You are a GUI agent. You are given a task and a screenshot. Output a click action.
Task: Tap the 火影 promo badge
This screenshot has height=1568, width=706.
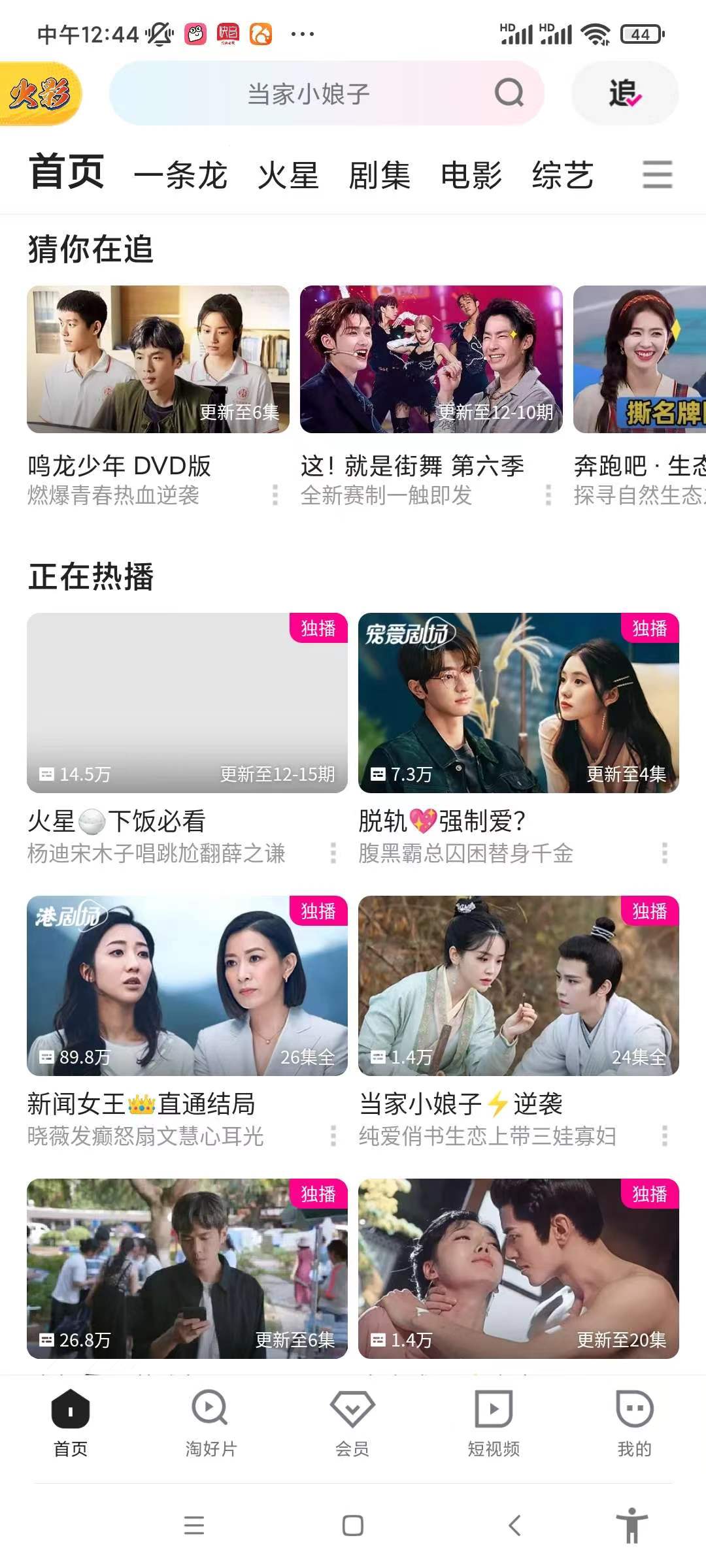[x=39, y=93]
